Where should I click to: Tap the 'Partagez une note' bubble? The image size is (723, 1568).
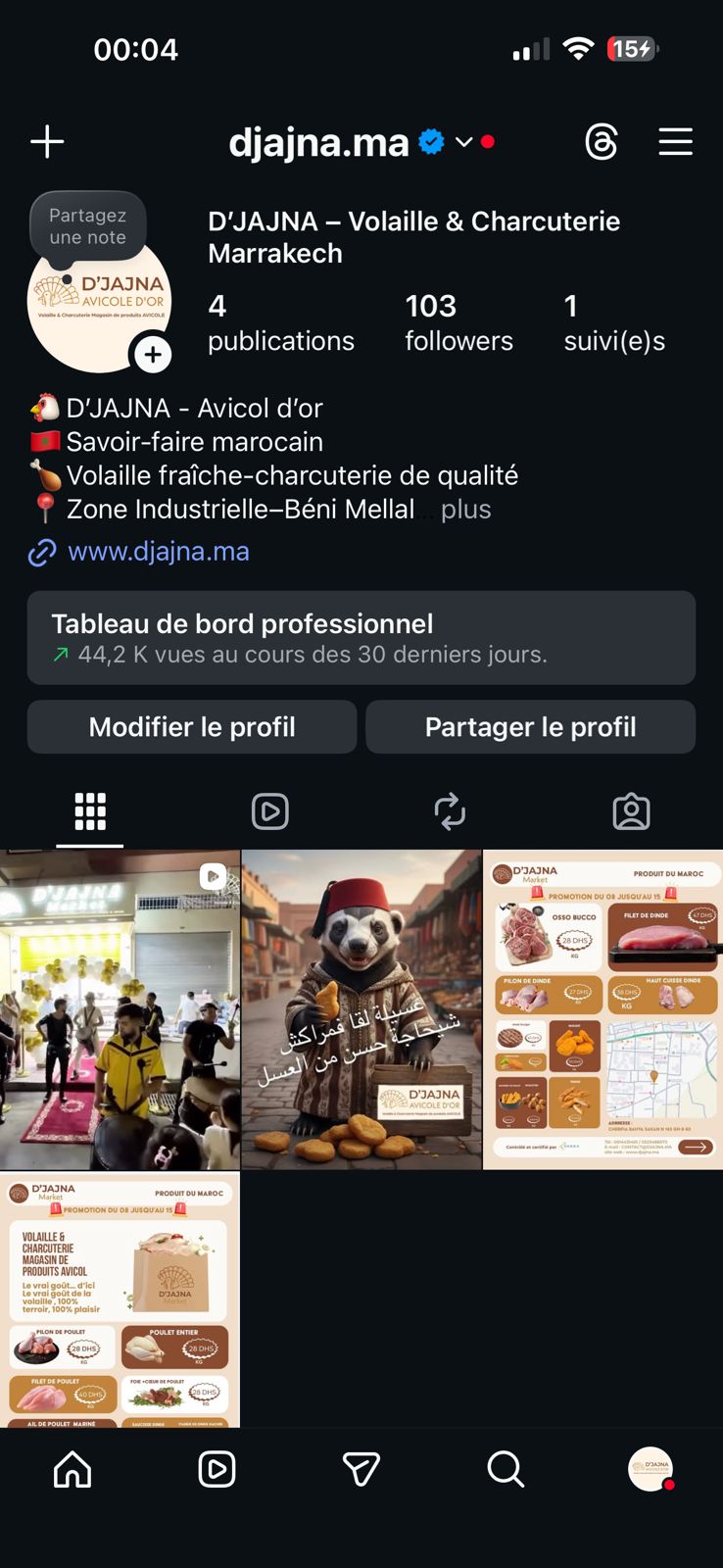88,226
